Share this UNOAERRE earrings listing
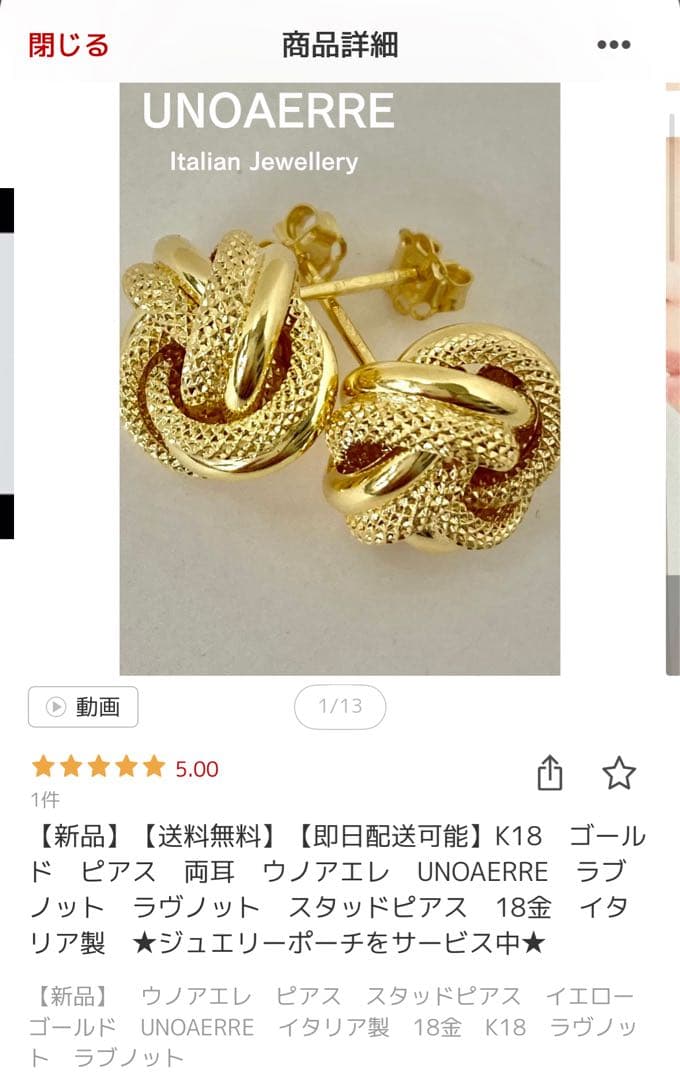Viewport: 680px width, 1080px height. 549,773
